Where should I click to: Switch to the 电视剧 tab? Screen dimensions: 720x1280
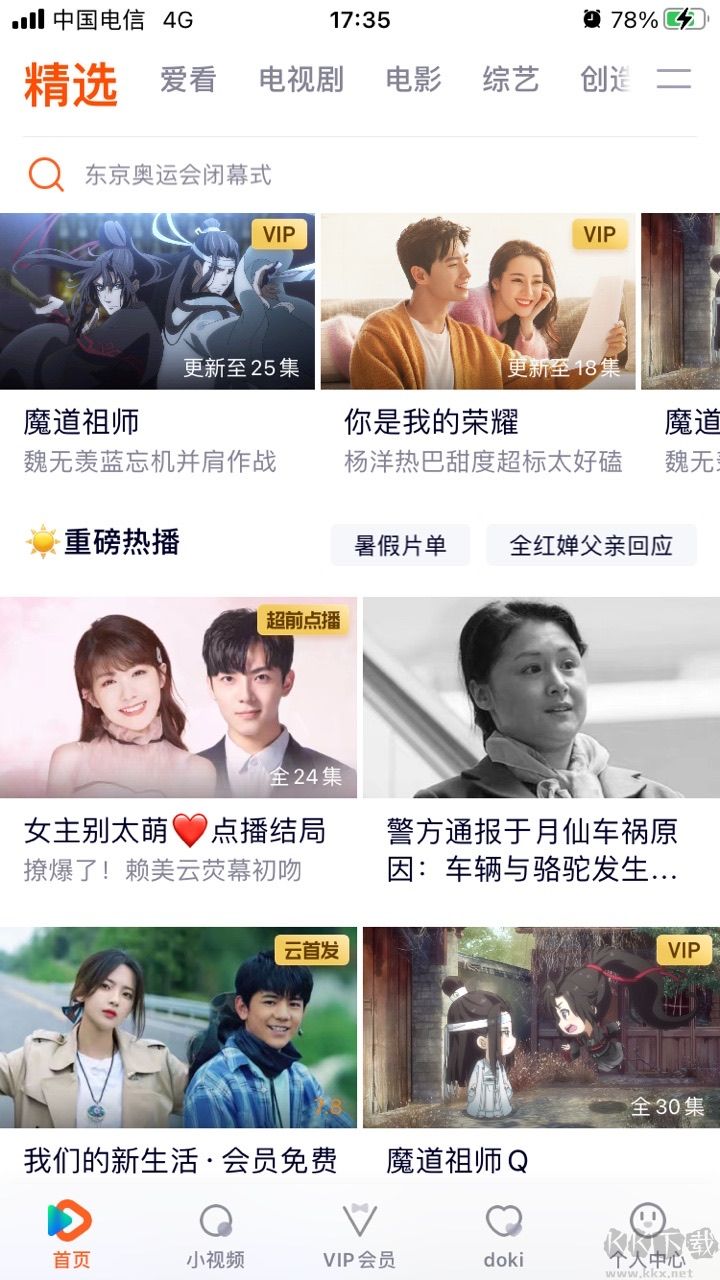303,80
